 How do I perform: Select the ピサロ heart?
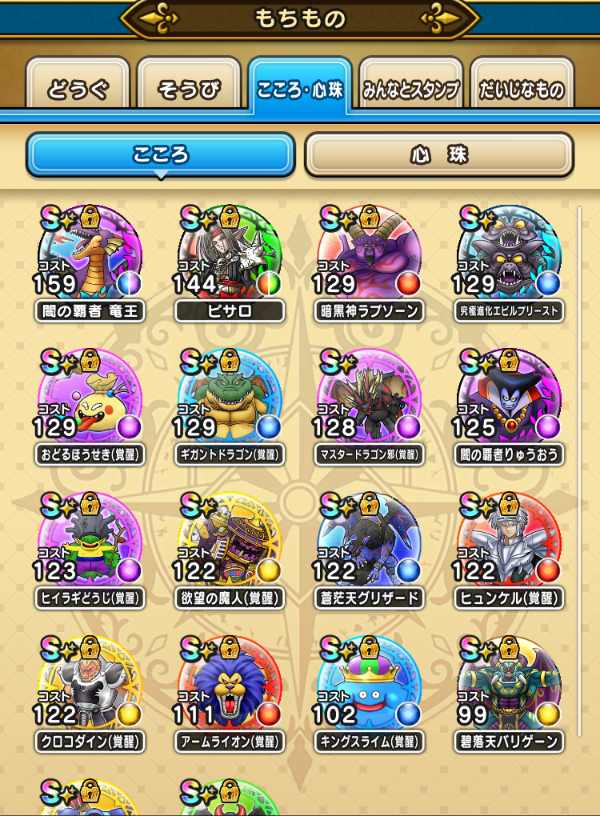tap(230, 260)
